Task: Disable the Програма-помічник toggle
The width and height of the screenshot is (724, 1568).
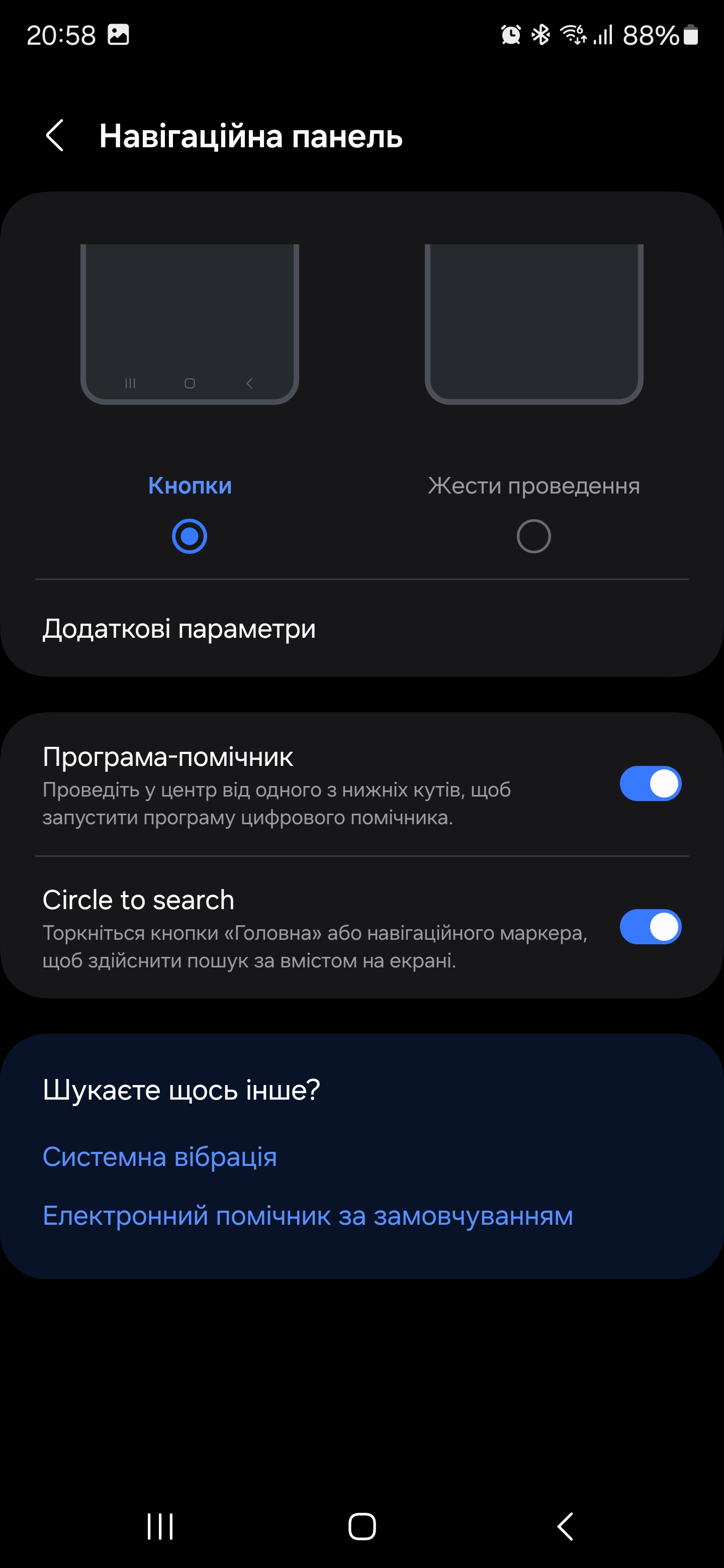Action: tap(650, 783)
